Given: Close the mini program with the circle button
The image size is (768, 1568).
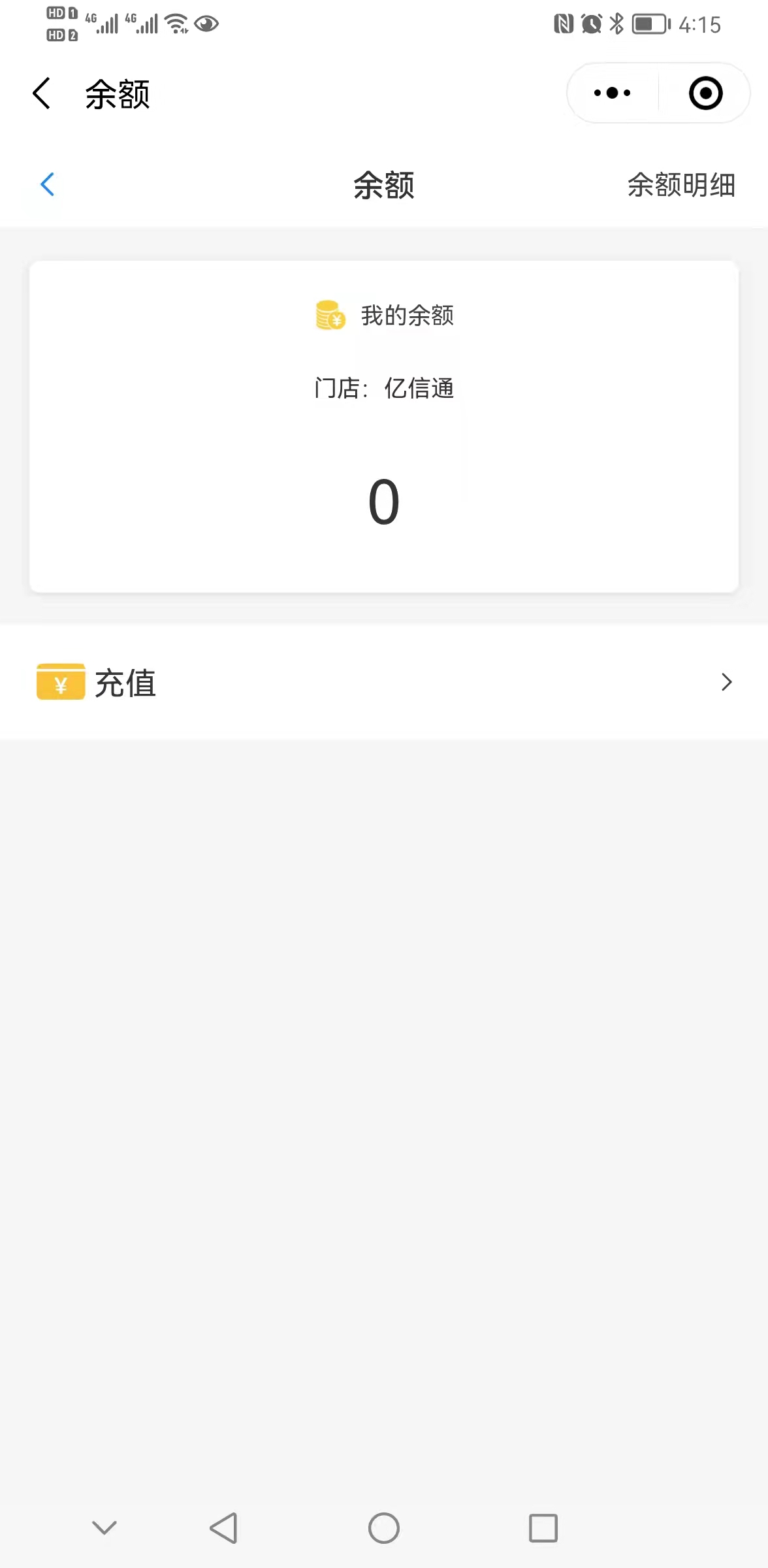Looking at the screenshot, I should point(705,93).
